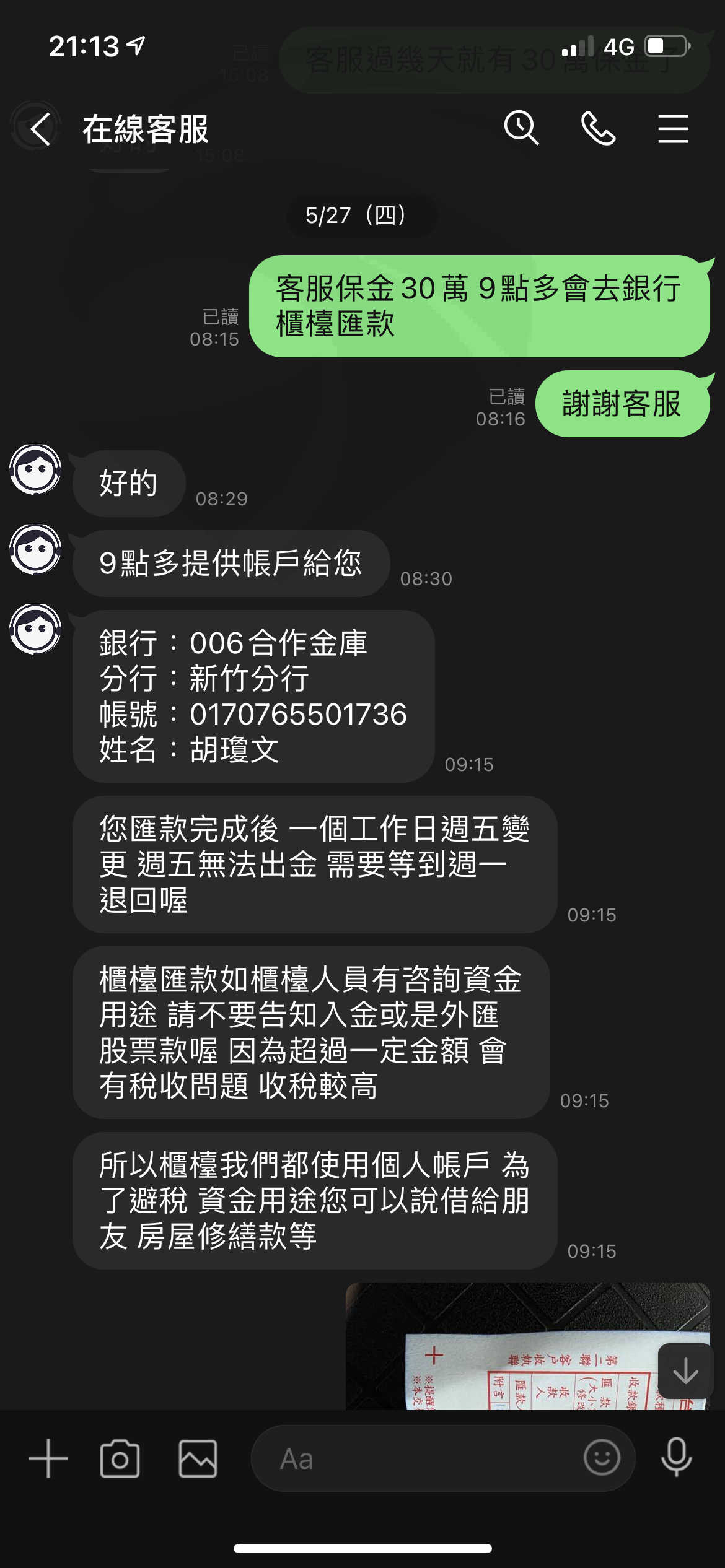Viewport: 725px width, 1568px height.
Task: Open the emoji sticker picker
Action: coord(602,1457)
